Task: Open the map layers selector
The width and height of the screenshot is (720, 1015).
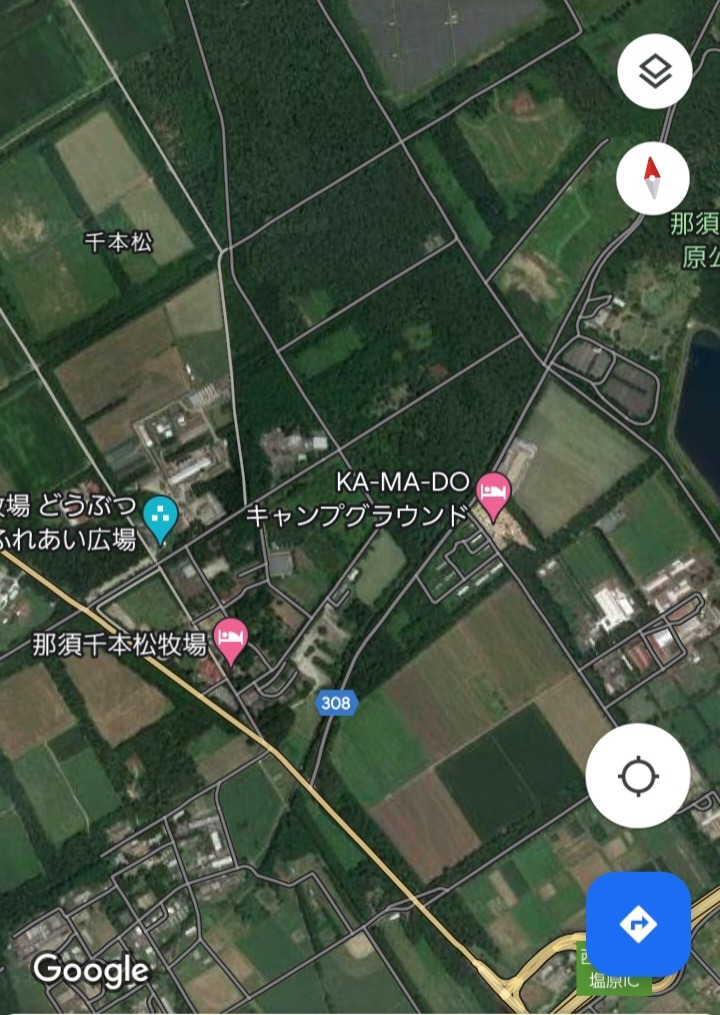Action: [654, 71]
